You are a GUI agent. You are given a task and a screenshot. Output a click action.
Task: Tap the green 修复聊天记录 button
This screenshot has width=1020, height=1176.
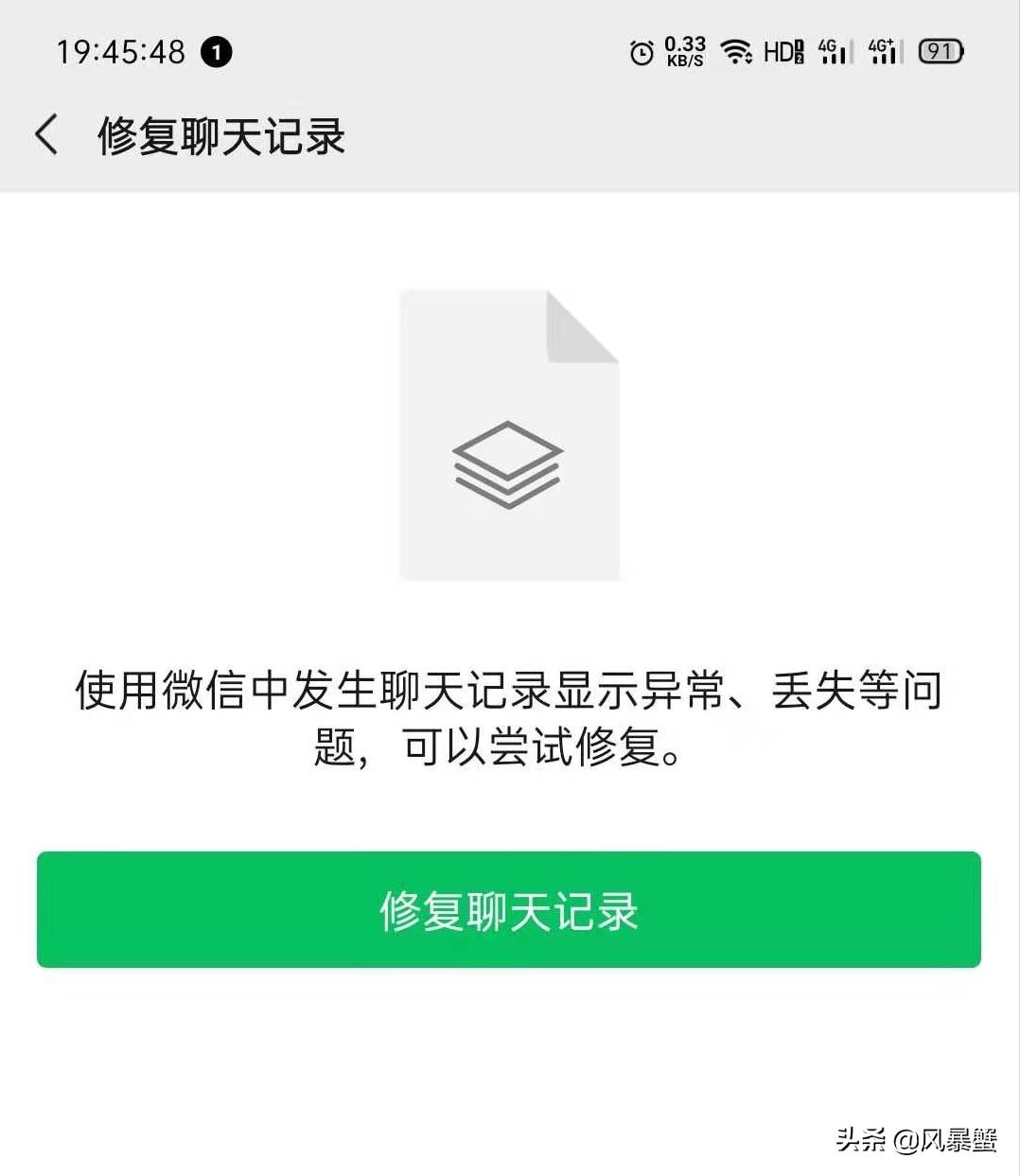509,909
